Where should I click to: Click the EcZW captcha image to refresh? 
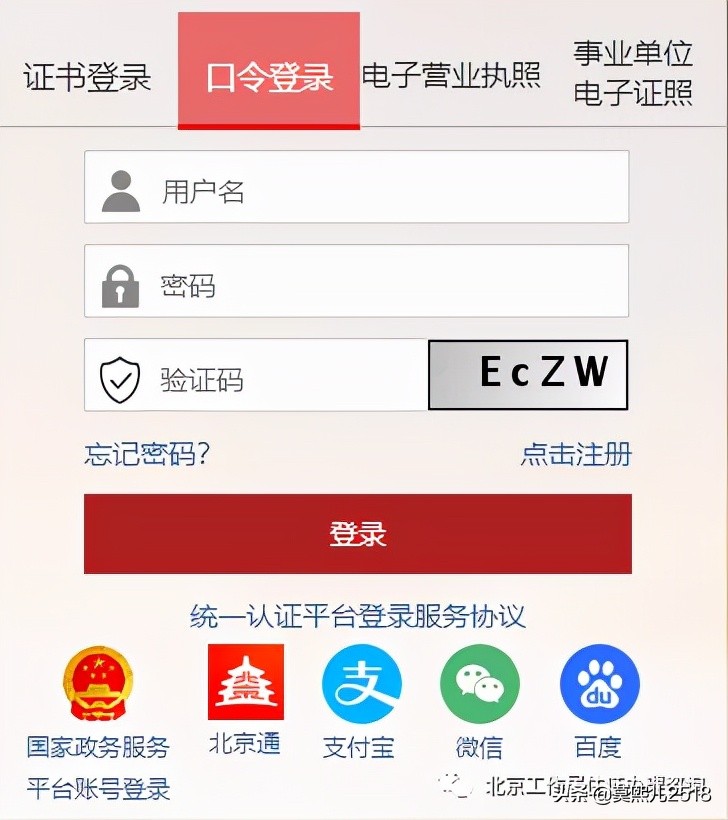point(527,374)
